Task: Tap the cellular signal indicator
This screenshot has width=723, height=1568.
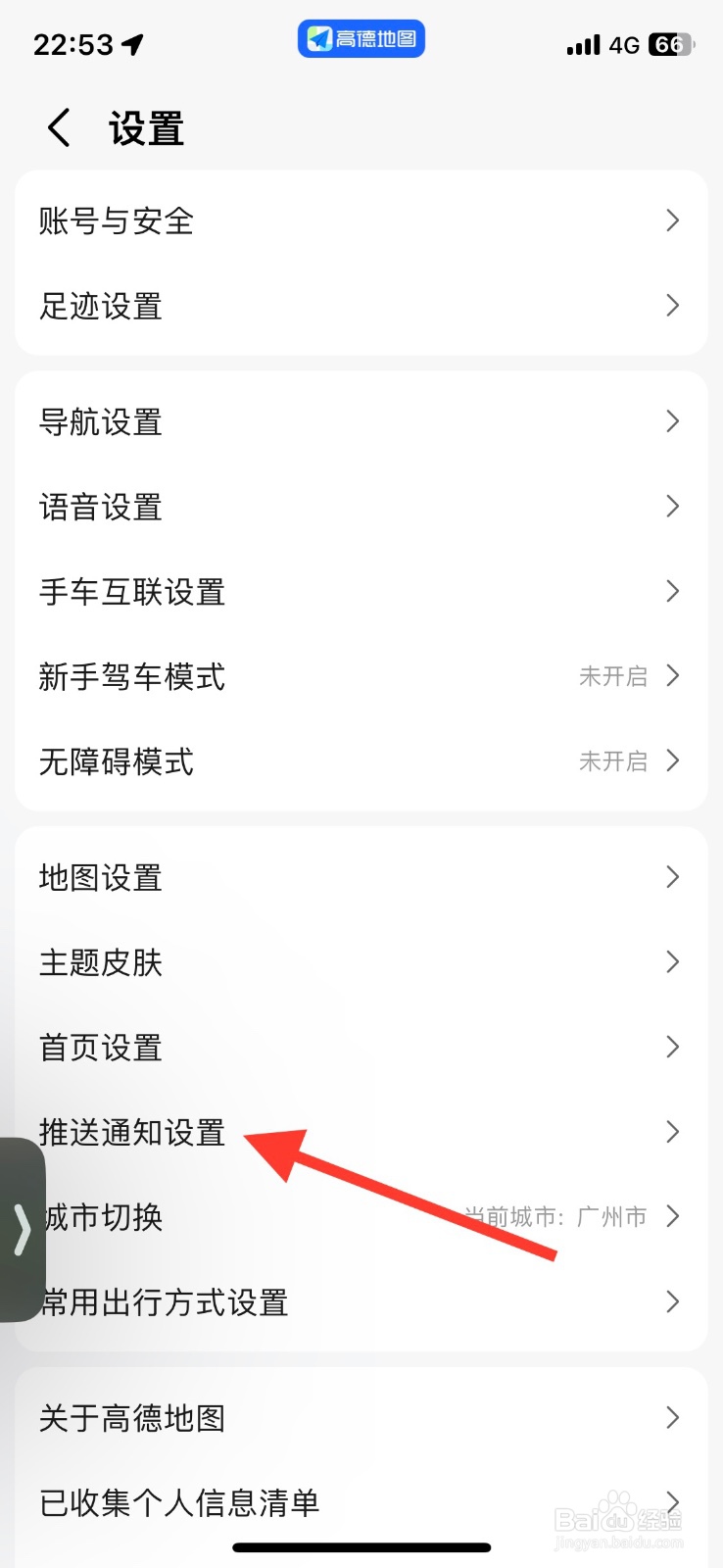Action: 582,43
